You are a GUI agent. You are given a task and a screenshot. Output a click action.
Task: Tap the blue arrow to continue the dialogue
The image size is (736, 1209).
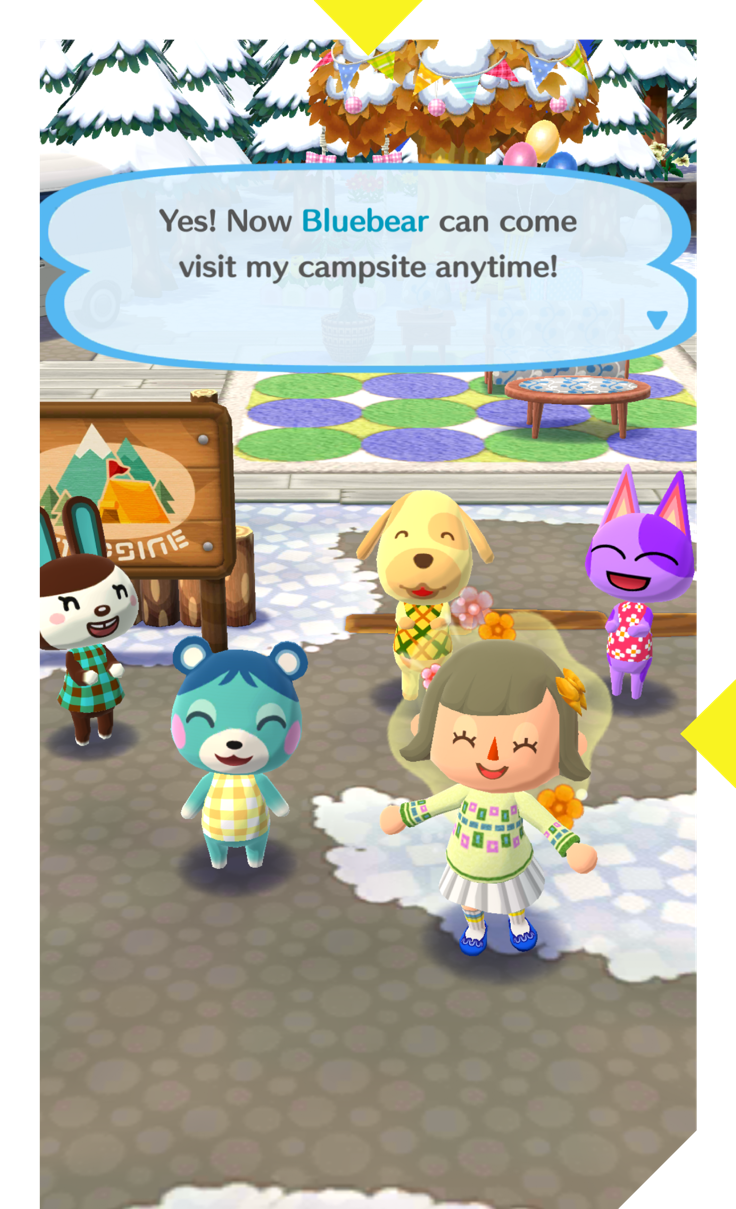pos(656,320)
